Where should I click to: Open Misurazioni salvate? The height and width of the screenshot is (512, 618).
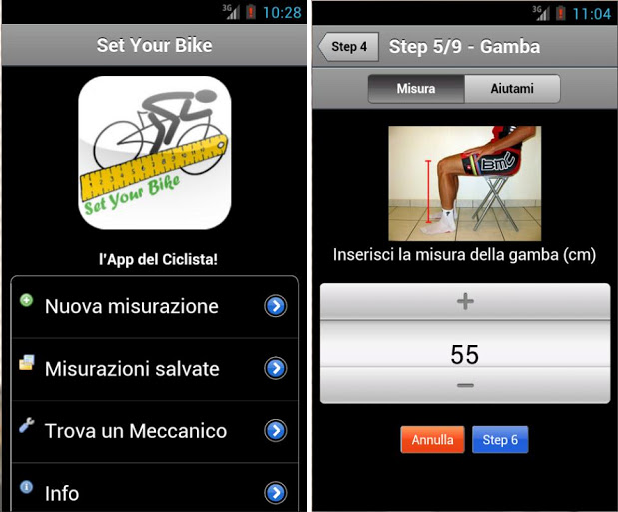pos(154,369)
